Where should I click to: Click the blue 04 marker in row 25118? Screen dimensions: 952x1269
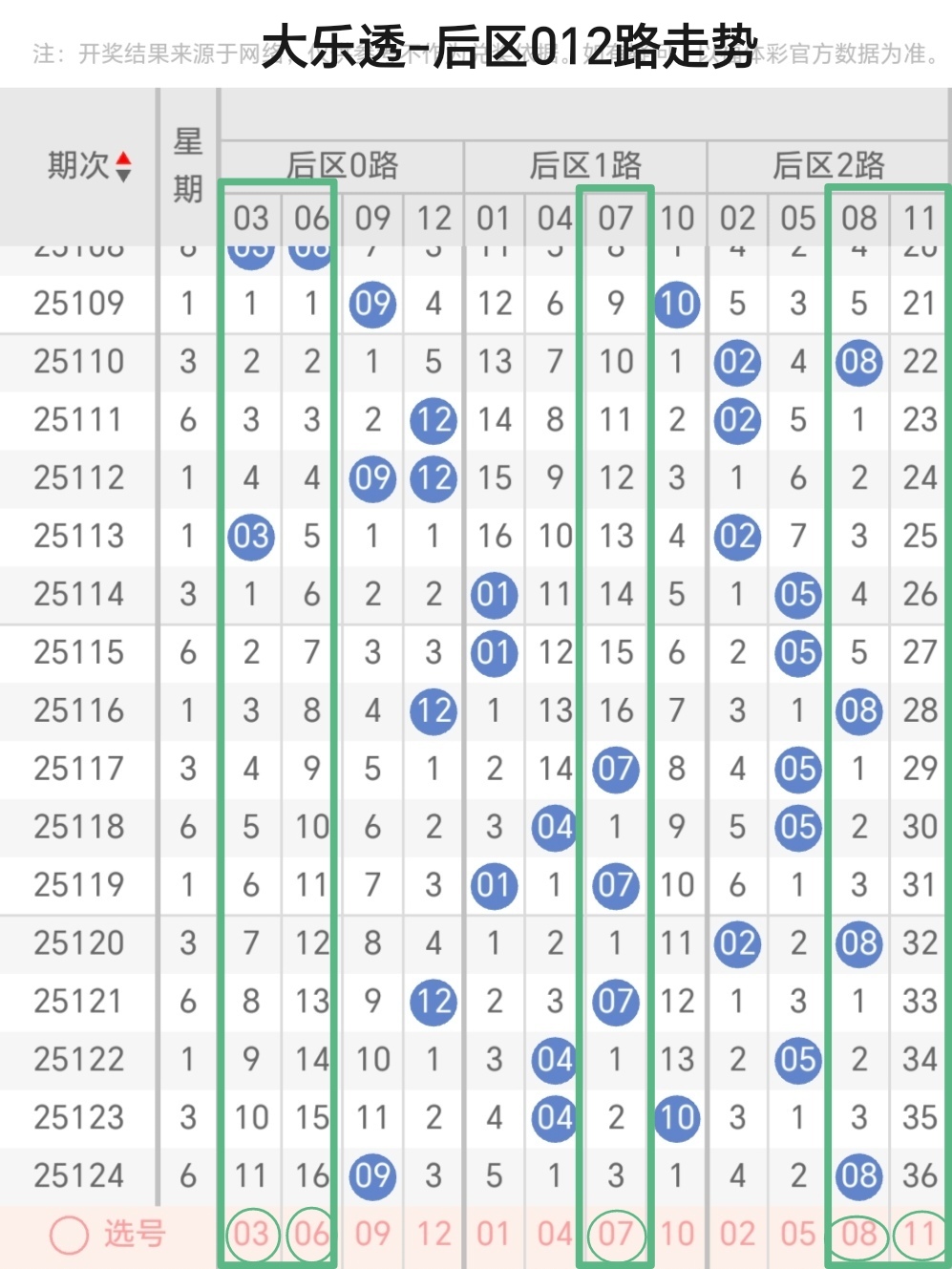tap(555, 827)
